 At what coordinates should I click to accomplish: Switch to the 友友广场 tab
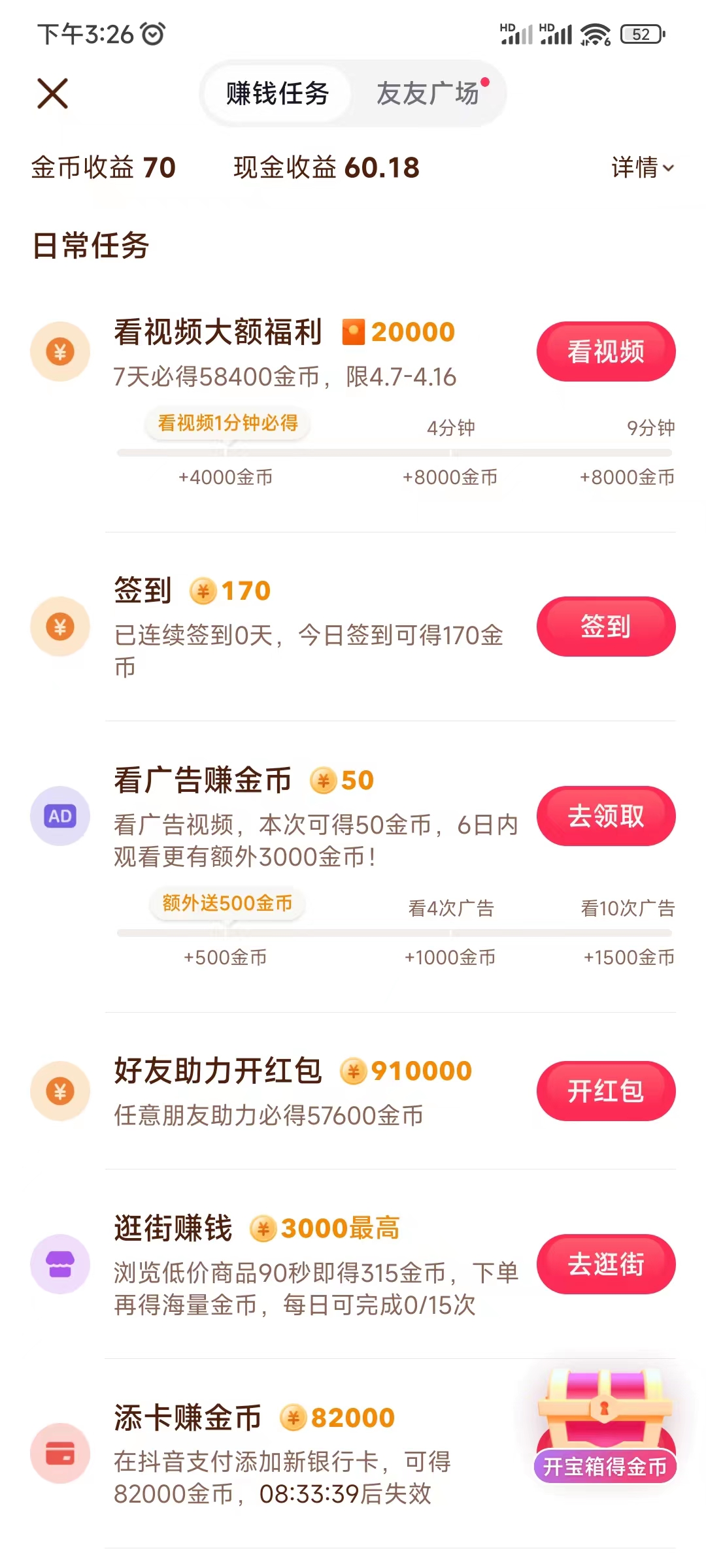[428, 93]
